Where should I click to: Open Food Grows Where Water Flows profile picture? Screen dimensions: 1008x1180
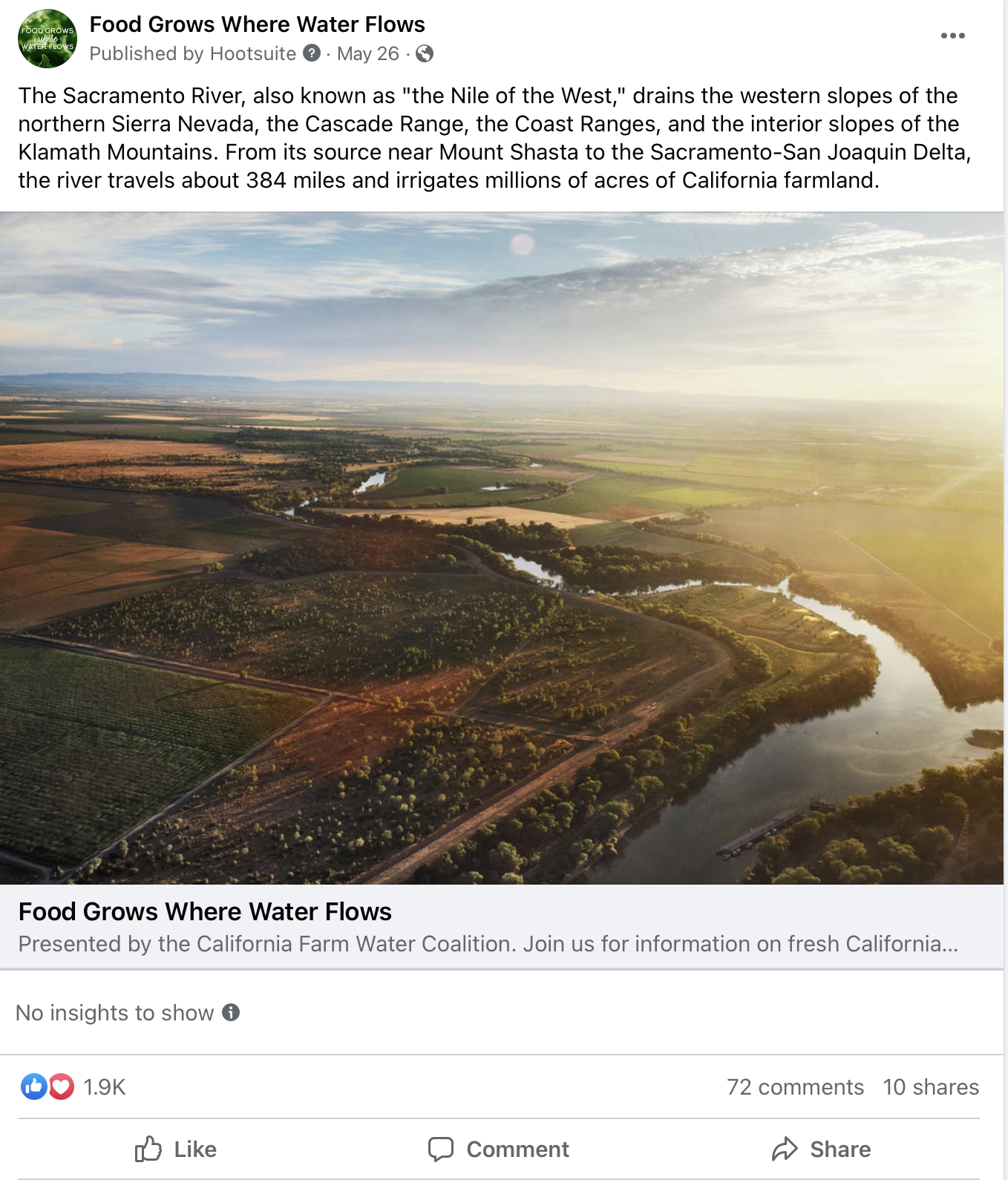coord(48,39)
